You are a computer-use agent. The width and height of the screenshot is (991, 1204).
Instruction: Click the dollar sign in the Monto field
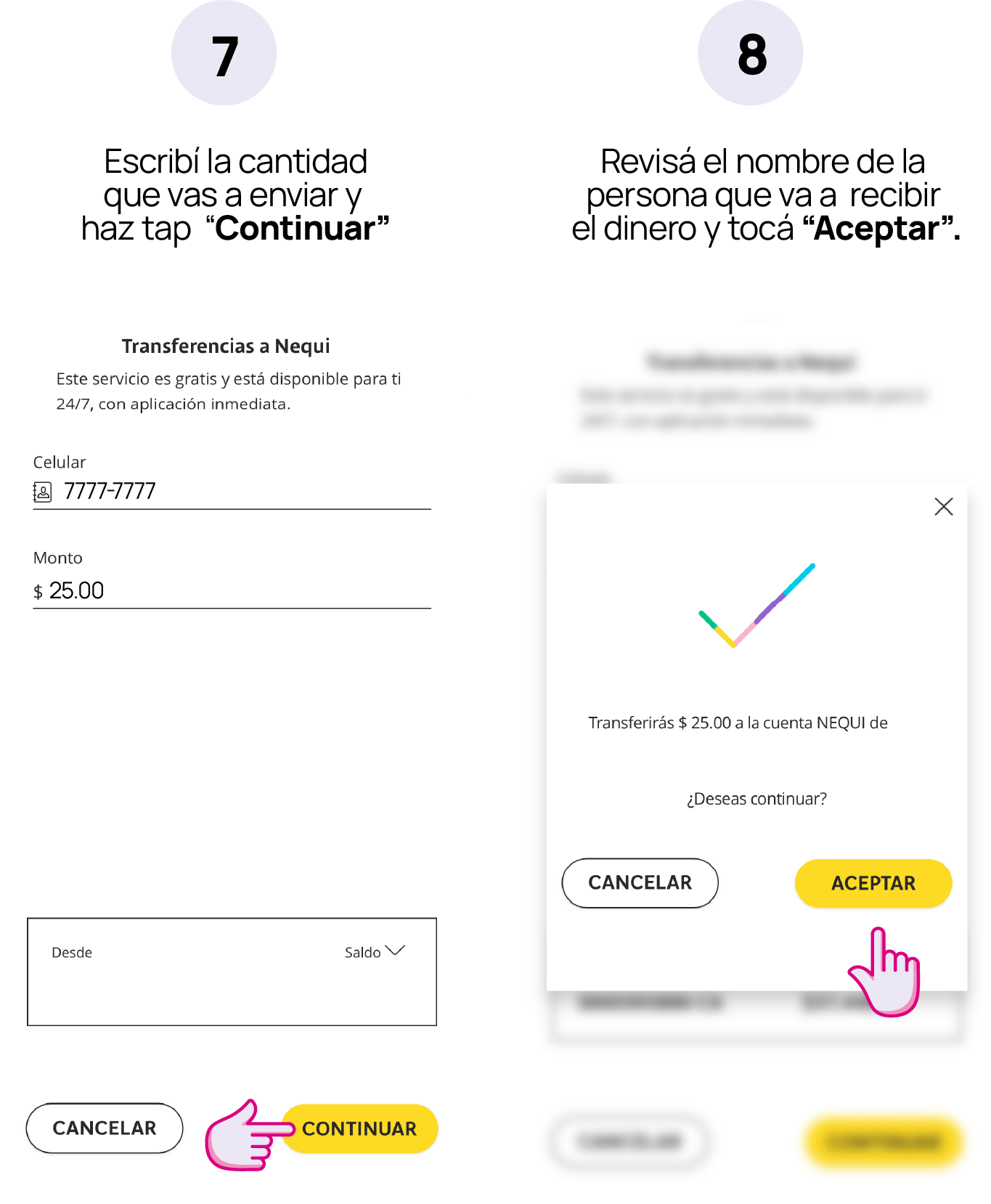click(x=38, y=590)
